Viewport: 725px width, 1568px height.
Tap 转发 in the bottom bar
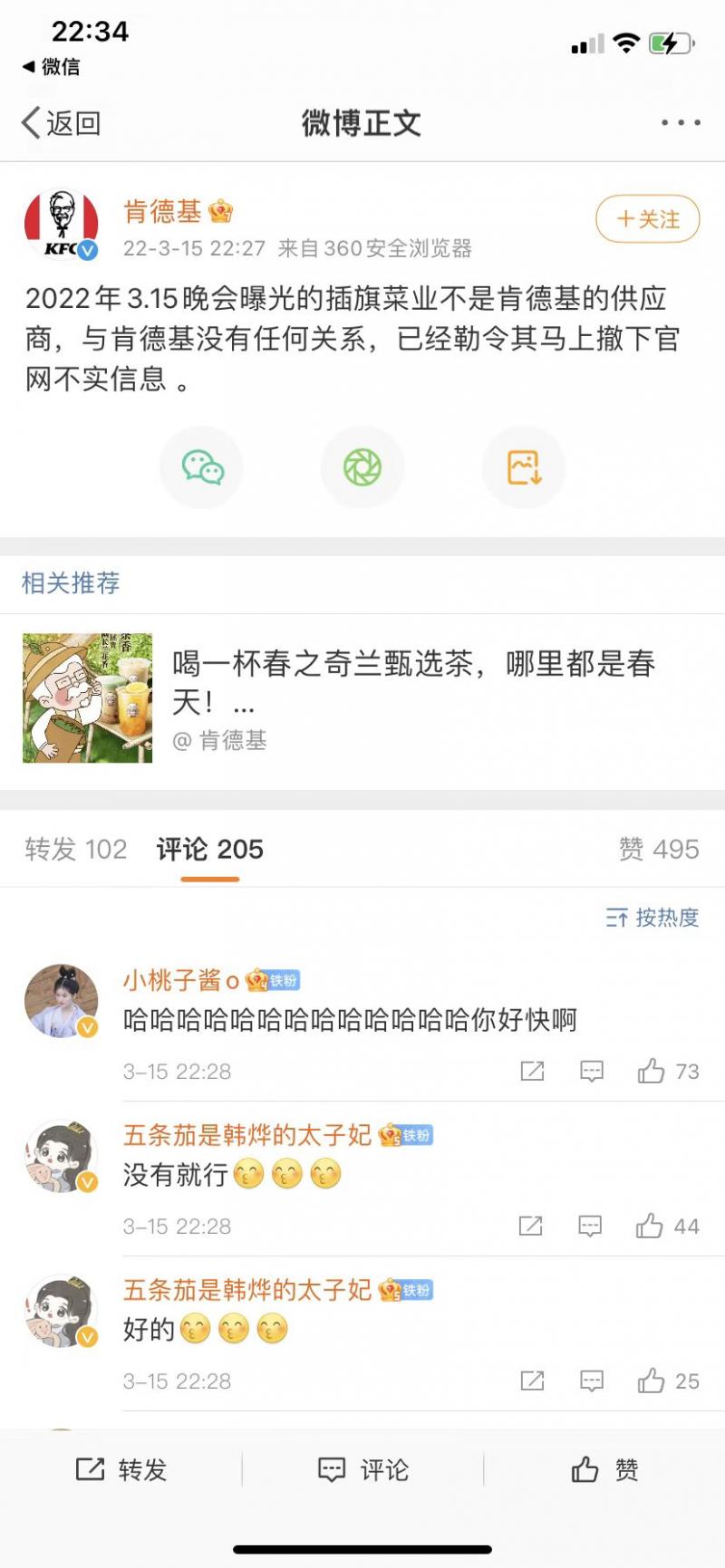(x=121, y=1469)
